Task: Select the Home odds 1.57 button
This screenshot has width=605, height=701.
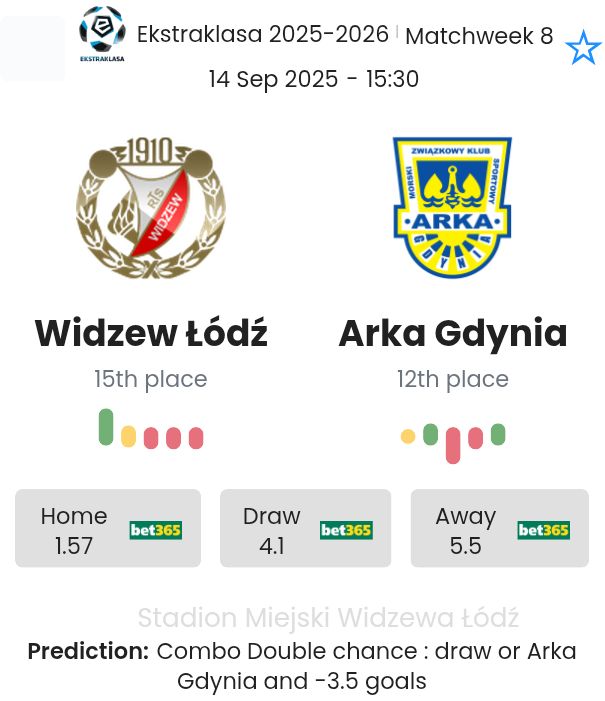Action: 108,529
